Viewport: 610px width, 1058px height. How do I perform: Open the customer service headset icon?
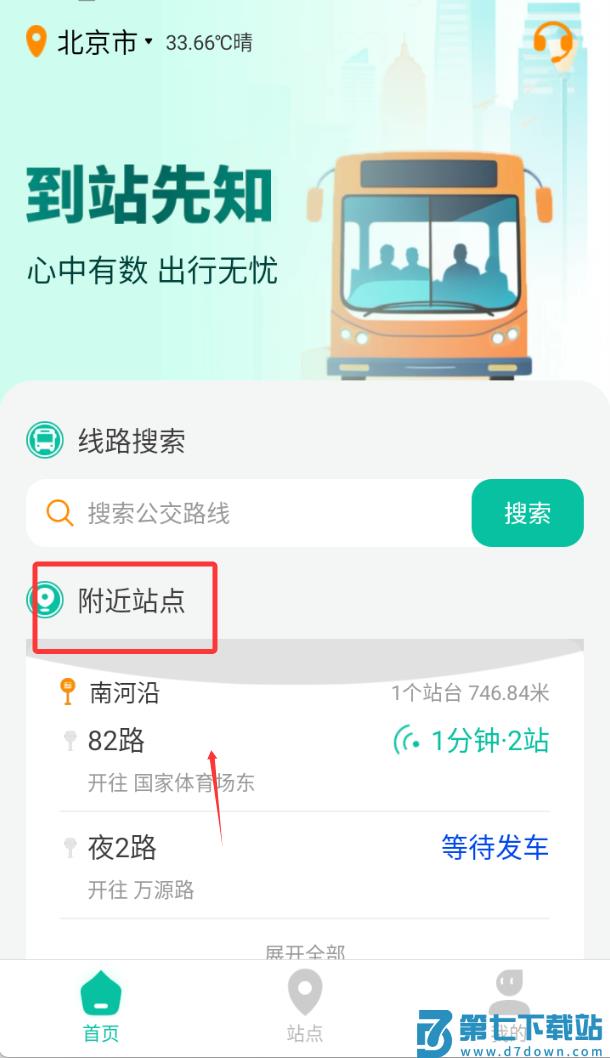(x=553, y=42)
